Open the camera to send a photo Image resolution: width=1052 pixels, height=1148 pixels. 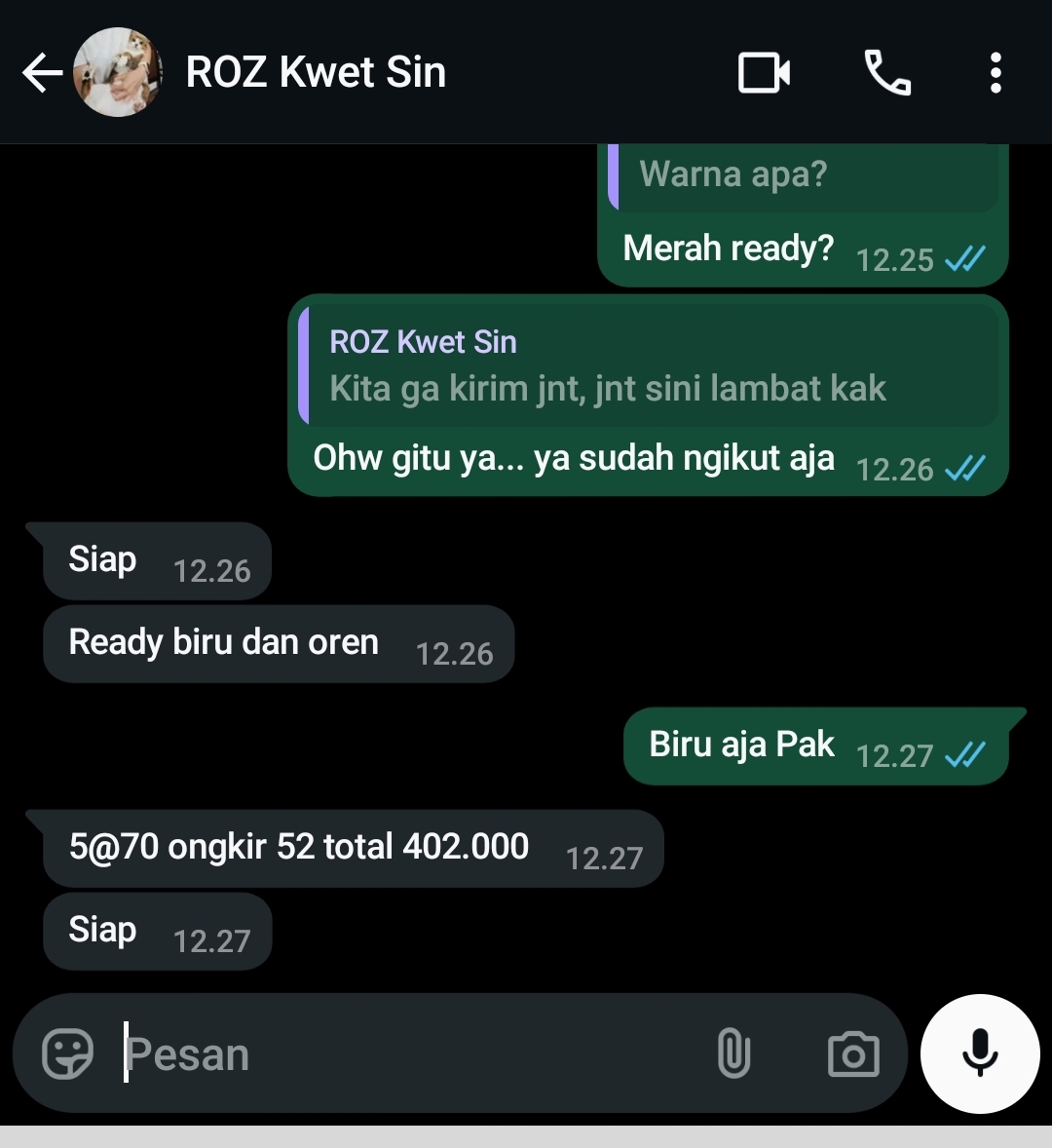(853, 1053)
